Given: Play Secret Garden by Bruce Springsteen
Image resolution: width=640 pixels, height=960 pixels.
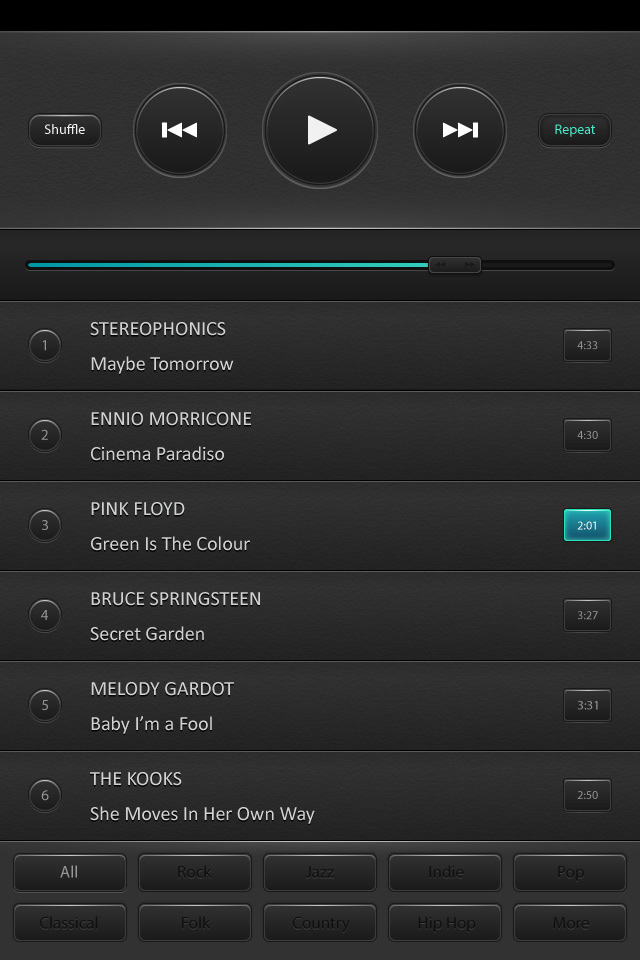Looking at the screenshot, I should pos(320,616).
